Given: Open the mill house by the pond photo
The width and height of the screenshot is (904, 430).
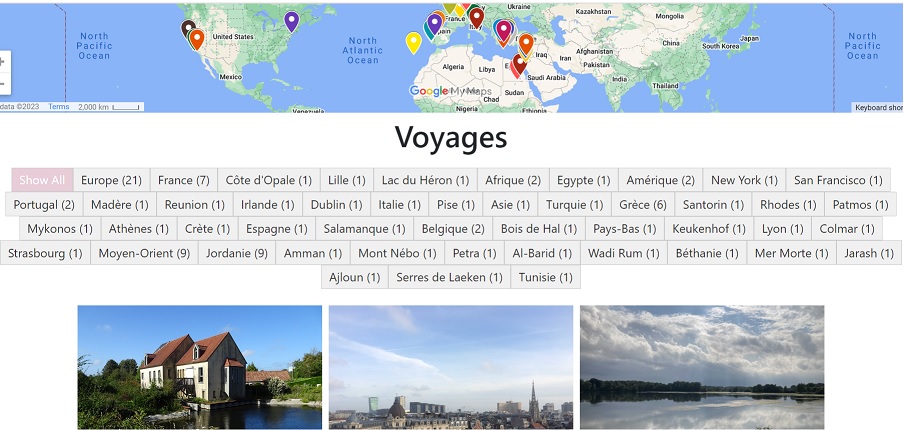Looking at the screenshot, I should (200, 367).
